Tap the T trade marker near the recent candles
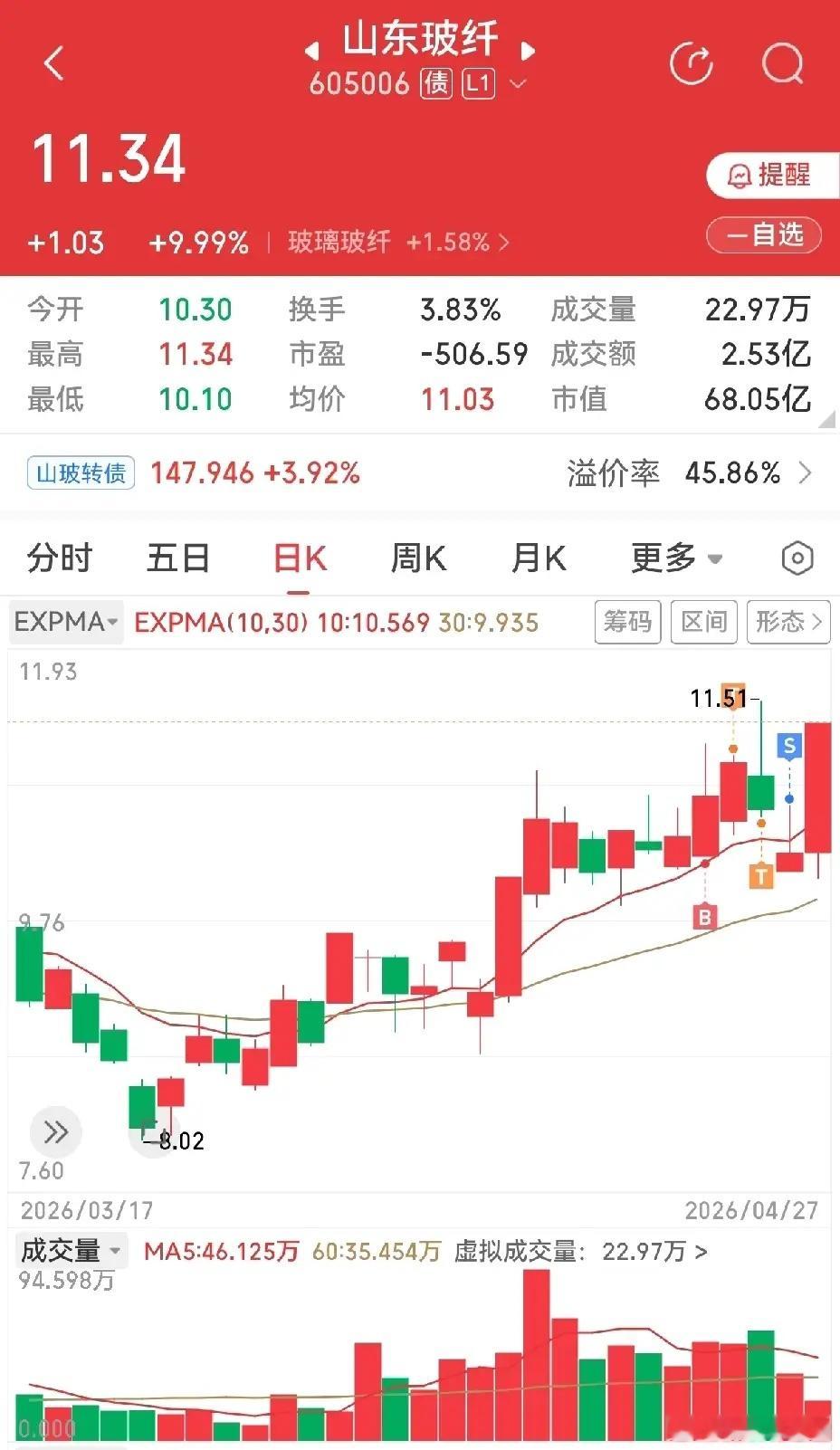 (x=762, y=876)
